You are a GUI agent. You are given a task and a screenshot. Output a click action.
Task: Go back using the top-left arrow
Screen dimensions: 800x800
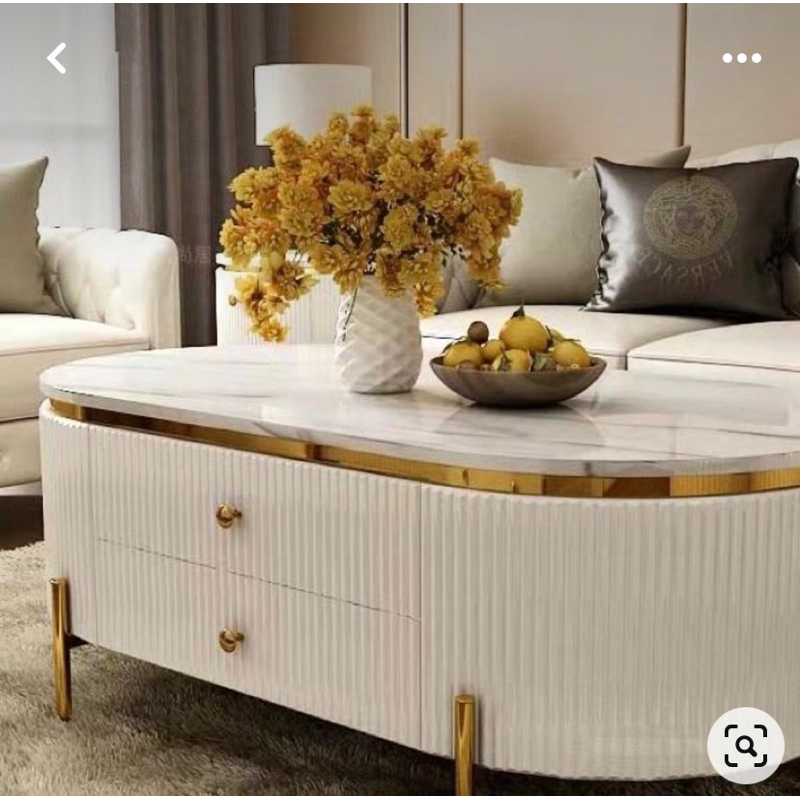pyautogui.click(x=57, y=58)
